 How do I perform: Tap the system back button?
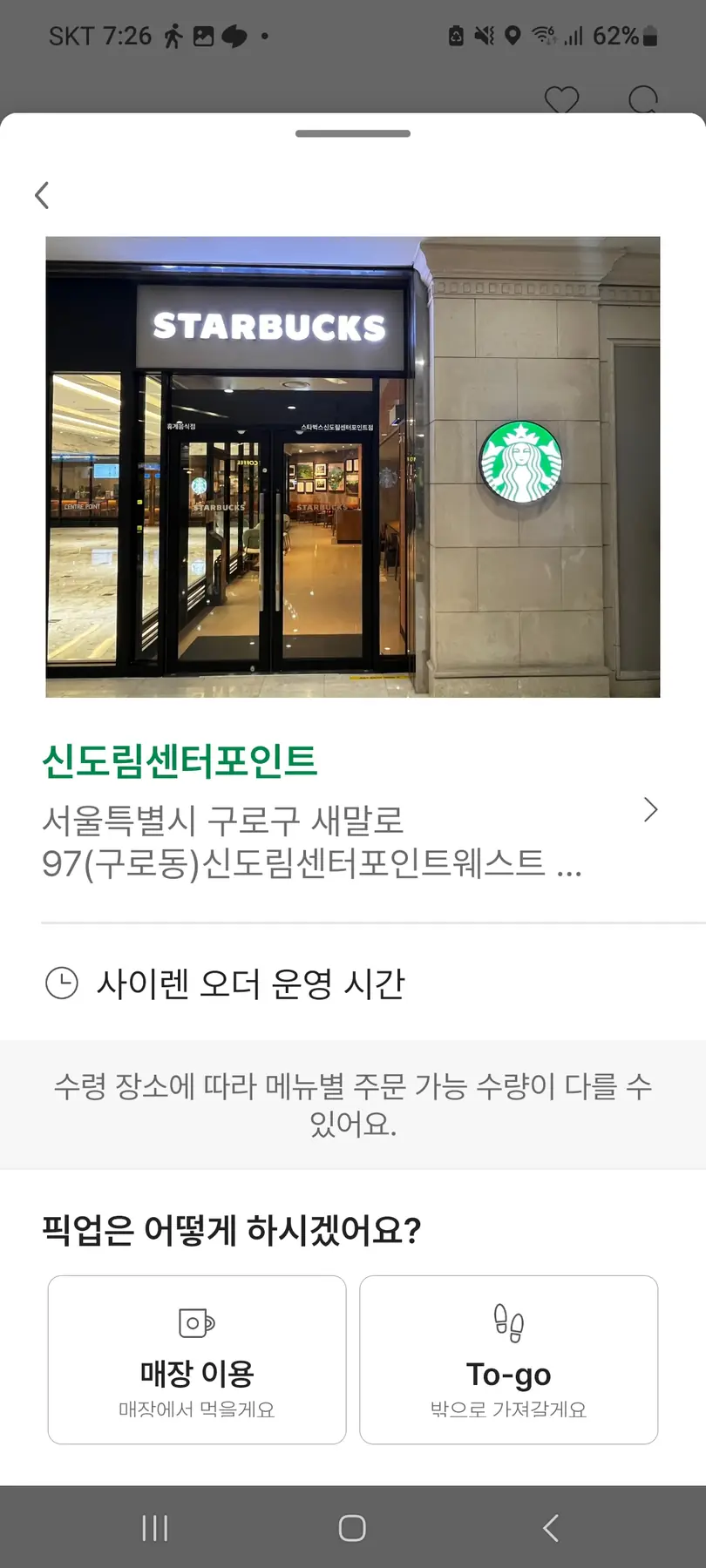tap(550, 1528)
